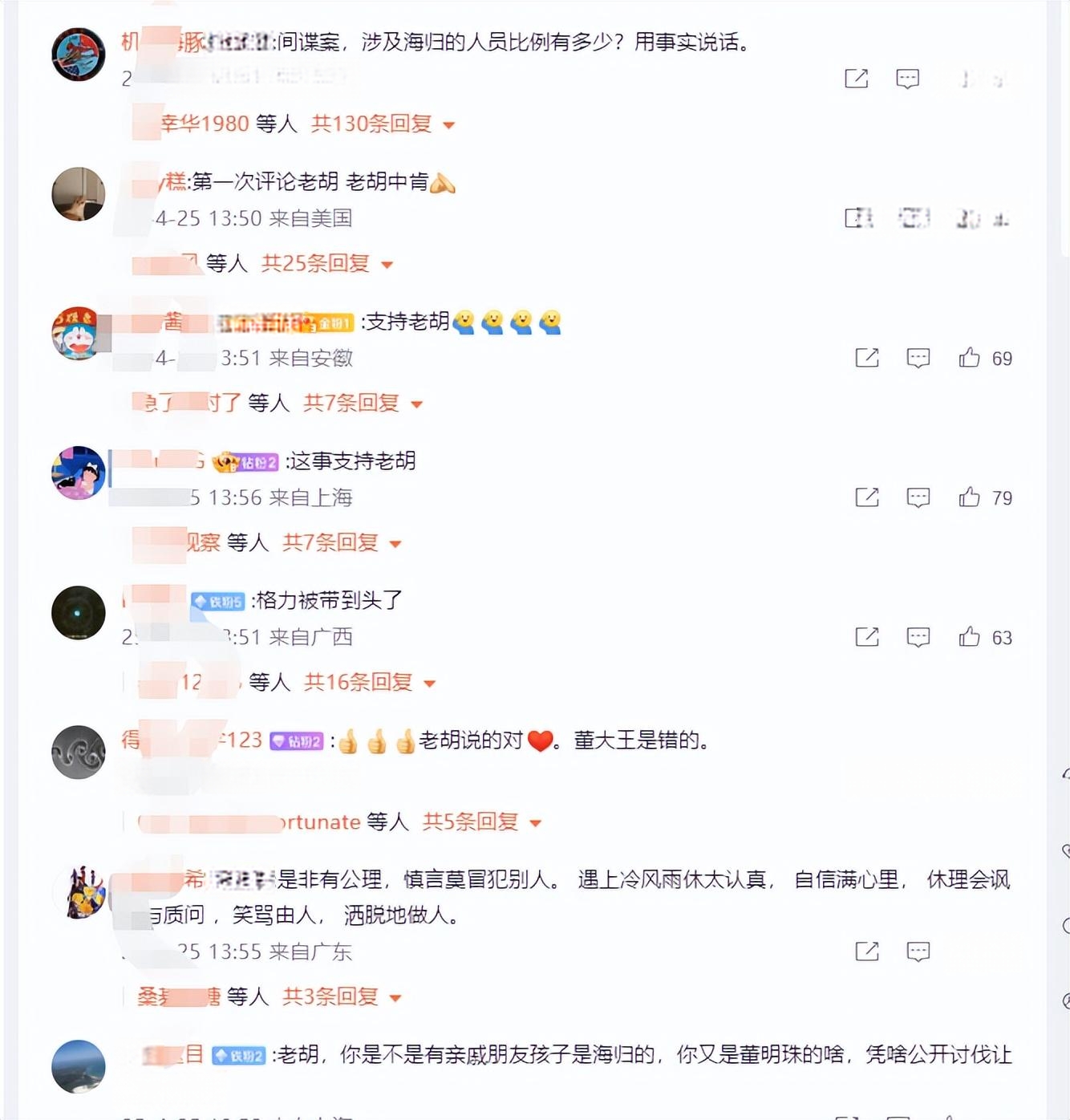Share the comment 格力被带到头了
The width and height of the screenshot is (1070, 1120).
click(867, 637)
